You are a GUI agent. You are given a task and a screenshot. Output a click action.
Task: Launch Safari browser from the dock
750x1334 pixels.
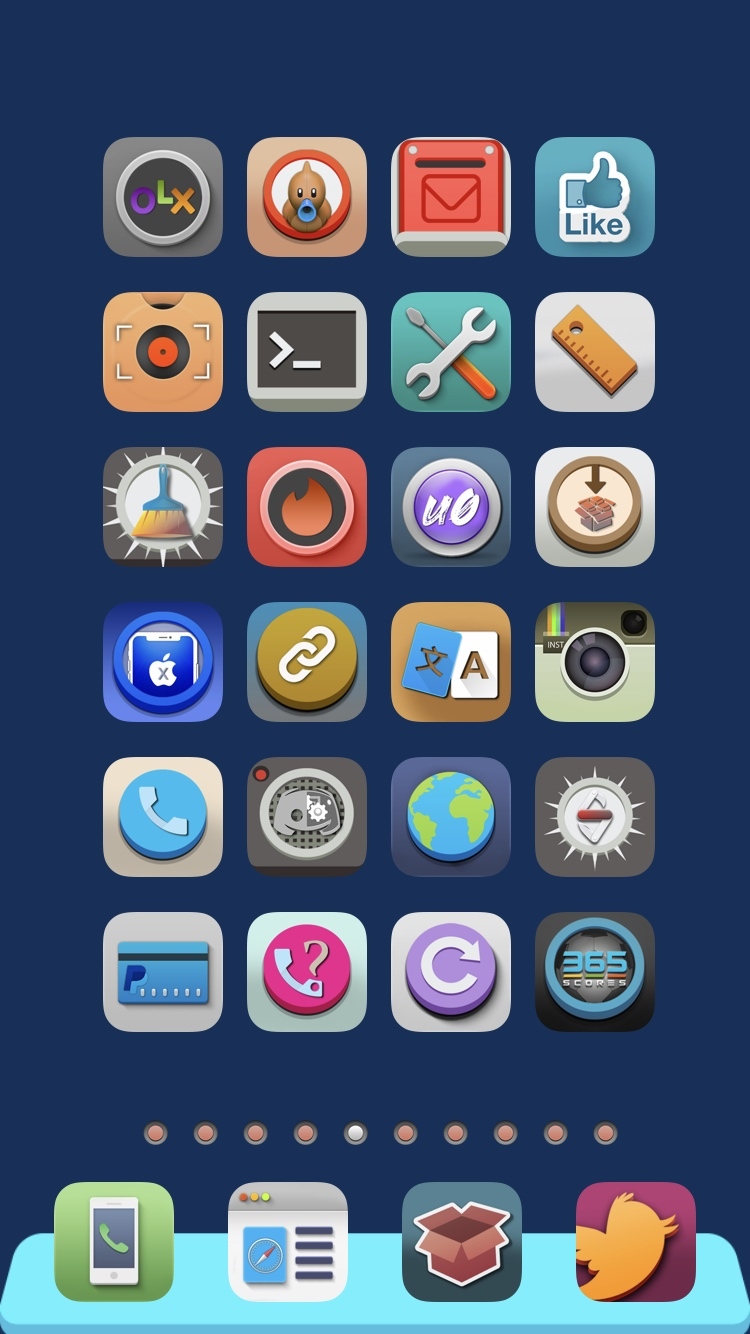point(288,1242)
